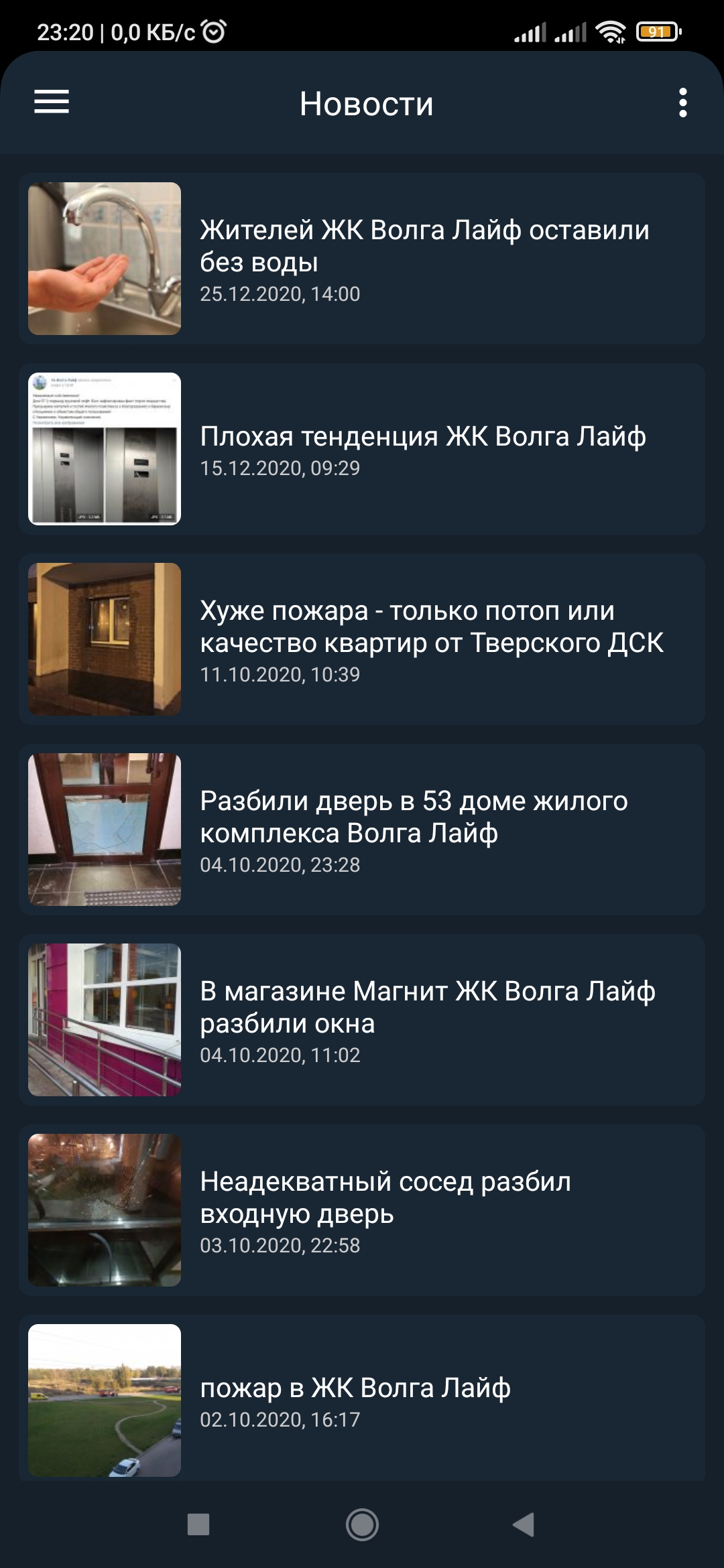Open the hamburger drawer menu
Viewport: 724px width, 1568px height.
(x=52, y=103)
